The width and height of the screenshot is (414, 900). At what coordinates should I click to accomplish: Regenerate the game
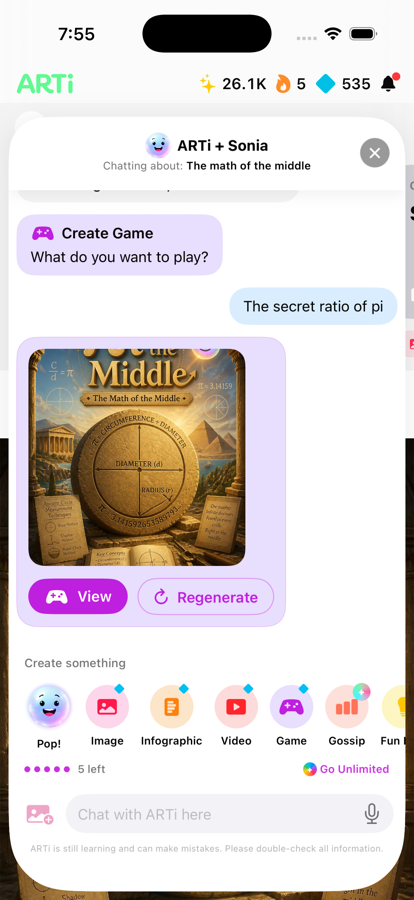point(206,597)
